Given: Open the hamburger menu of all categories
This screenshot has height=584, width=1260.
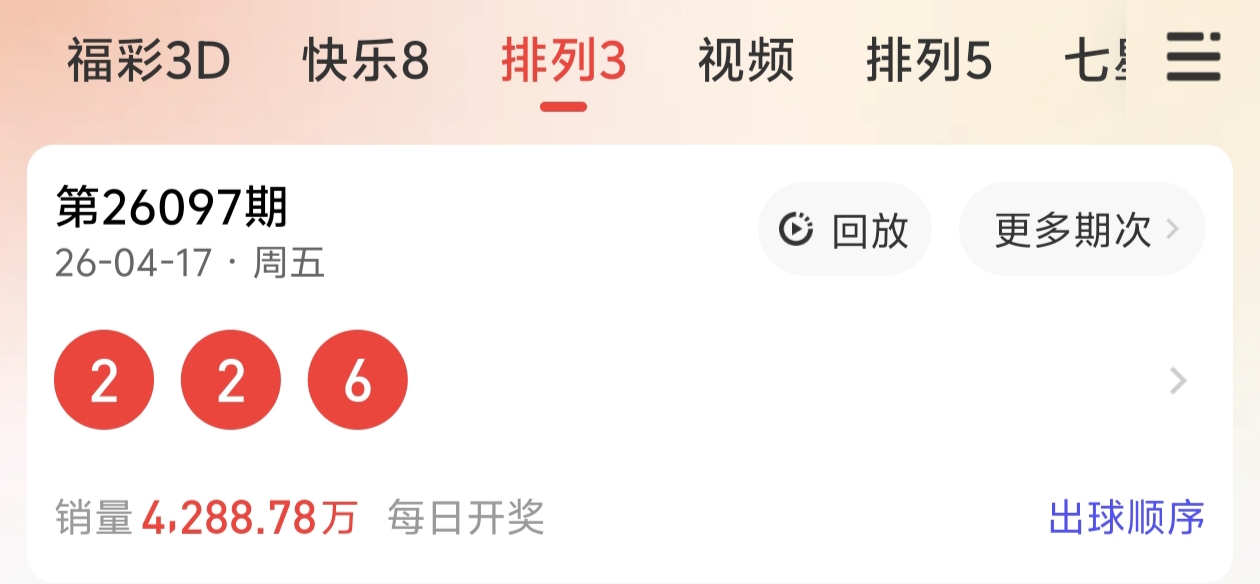Looking at the screenshot, I should tap(1193, 57).
